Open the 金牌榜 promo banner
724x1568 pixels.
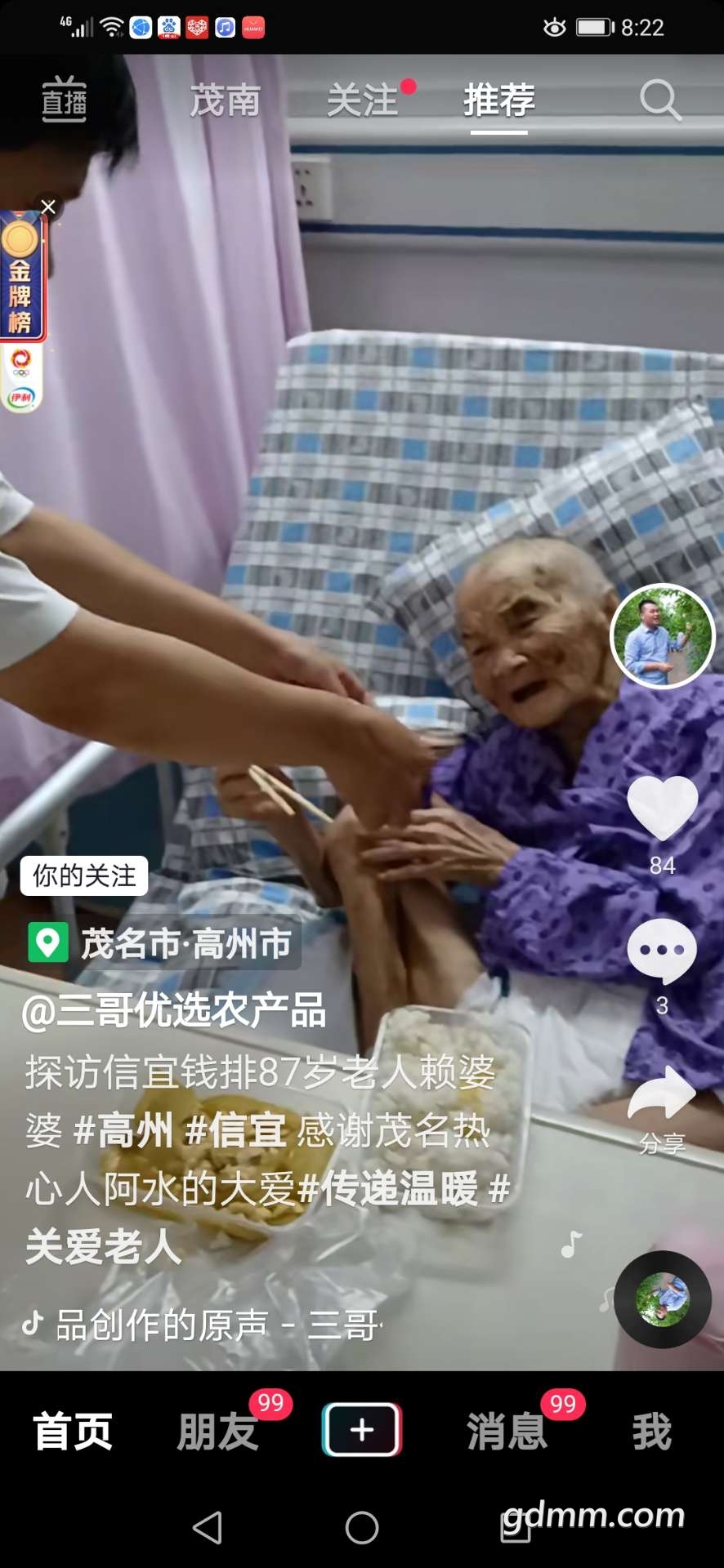tap(22, 286)
